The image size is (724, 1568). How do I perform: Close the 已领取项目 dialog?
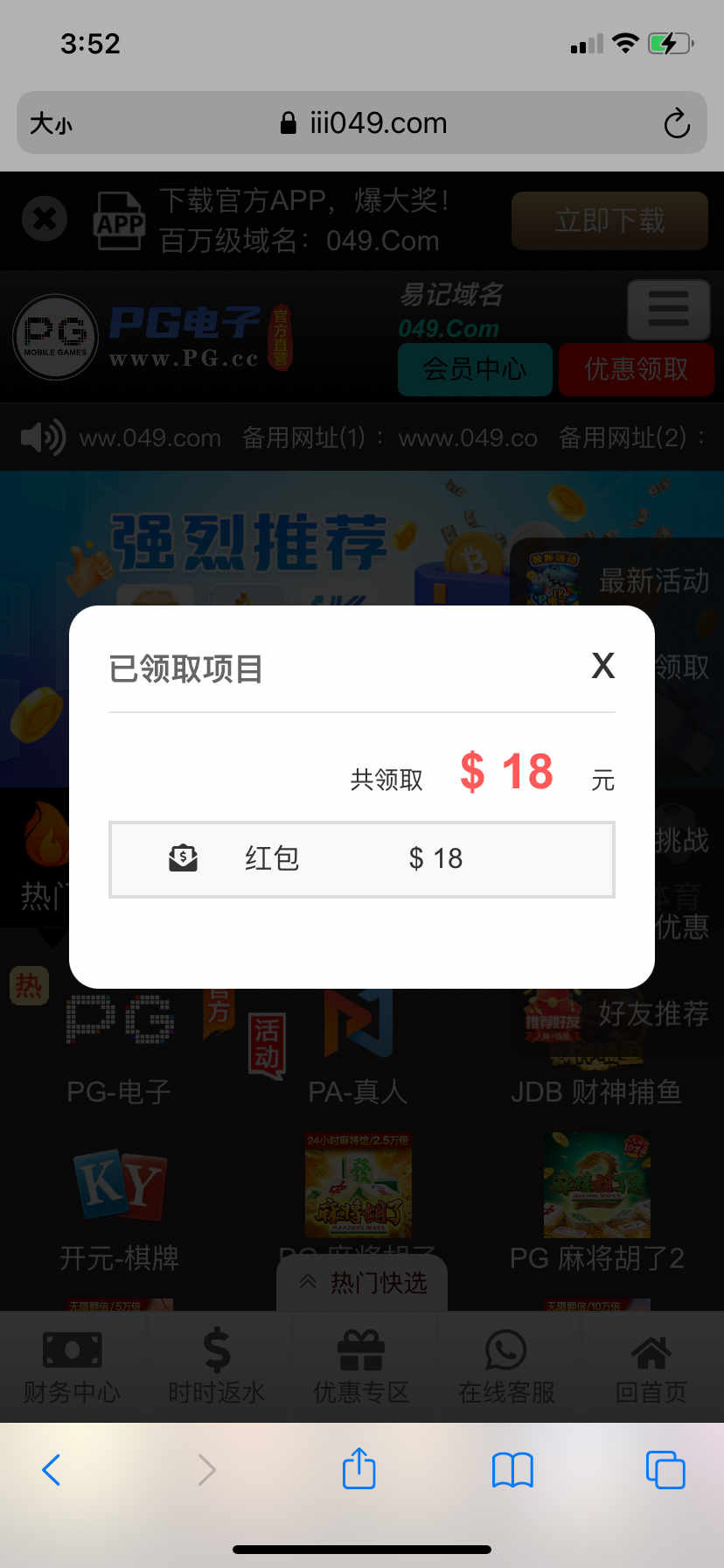(602, 666)
